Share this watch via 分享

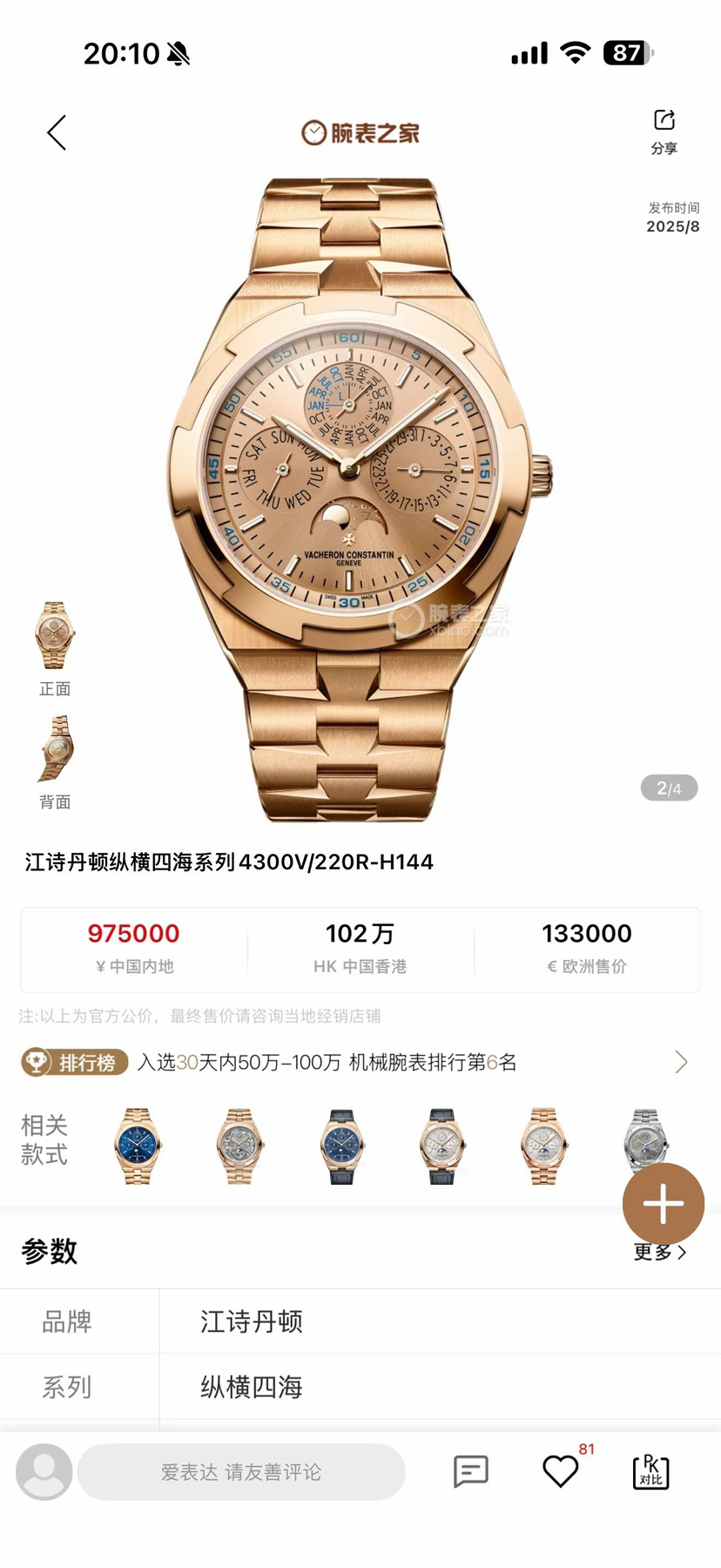click(664, 132)
